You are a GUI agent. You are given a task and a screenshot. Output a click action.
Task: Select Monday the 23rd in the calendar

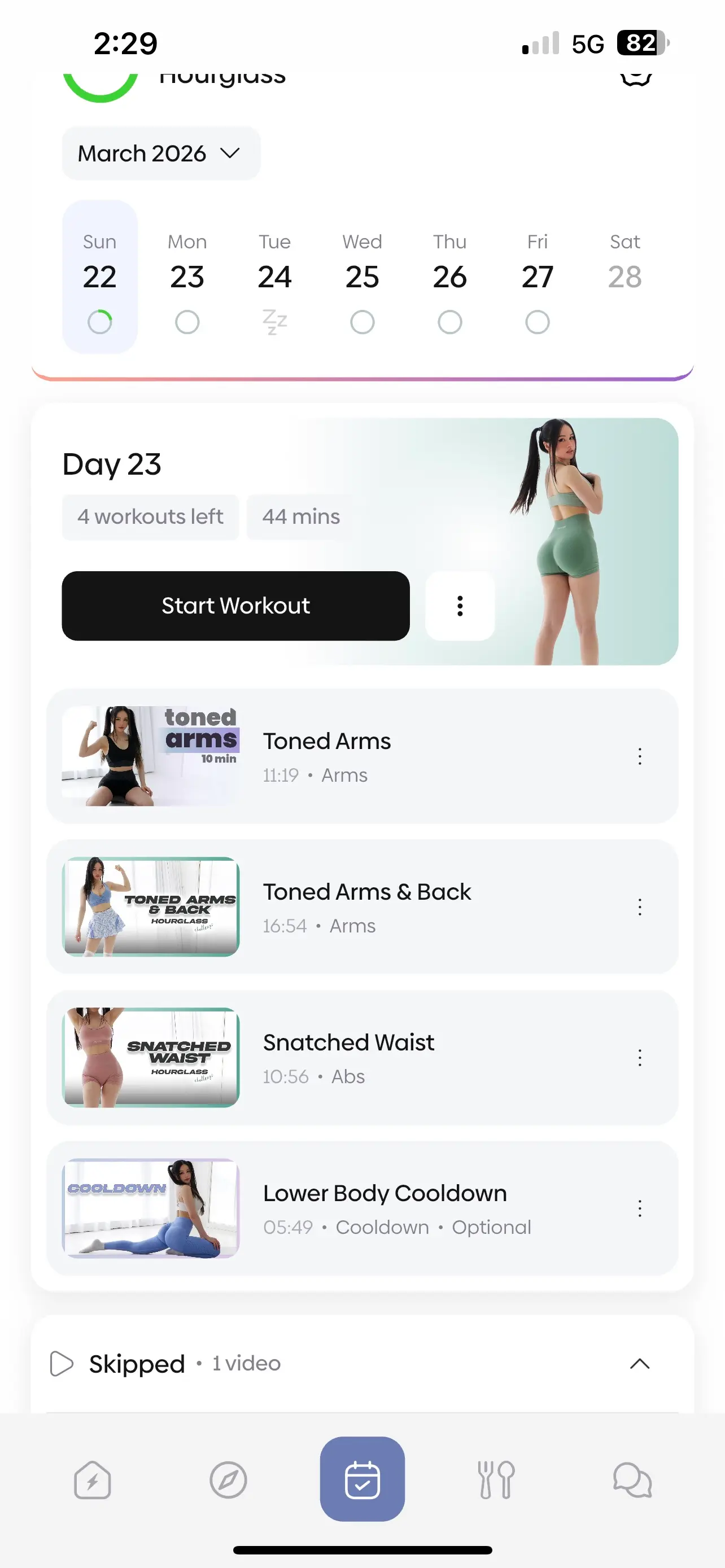click(x=187, y=278)
